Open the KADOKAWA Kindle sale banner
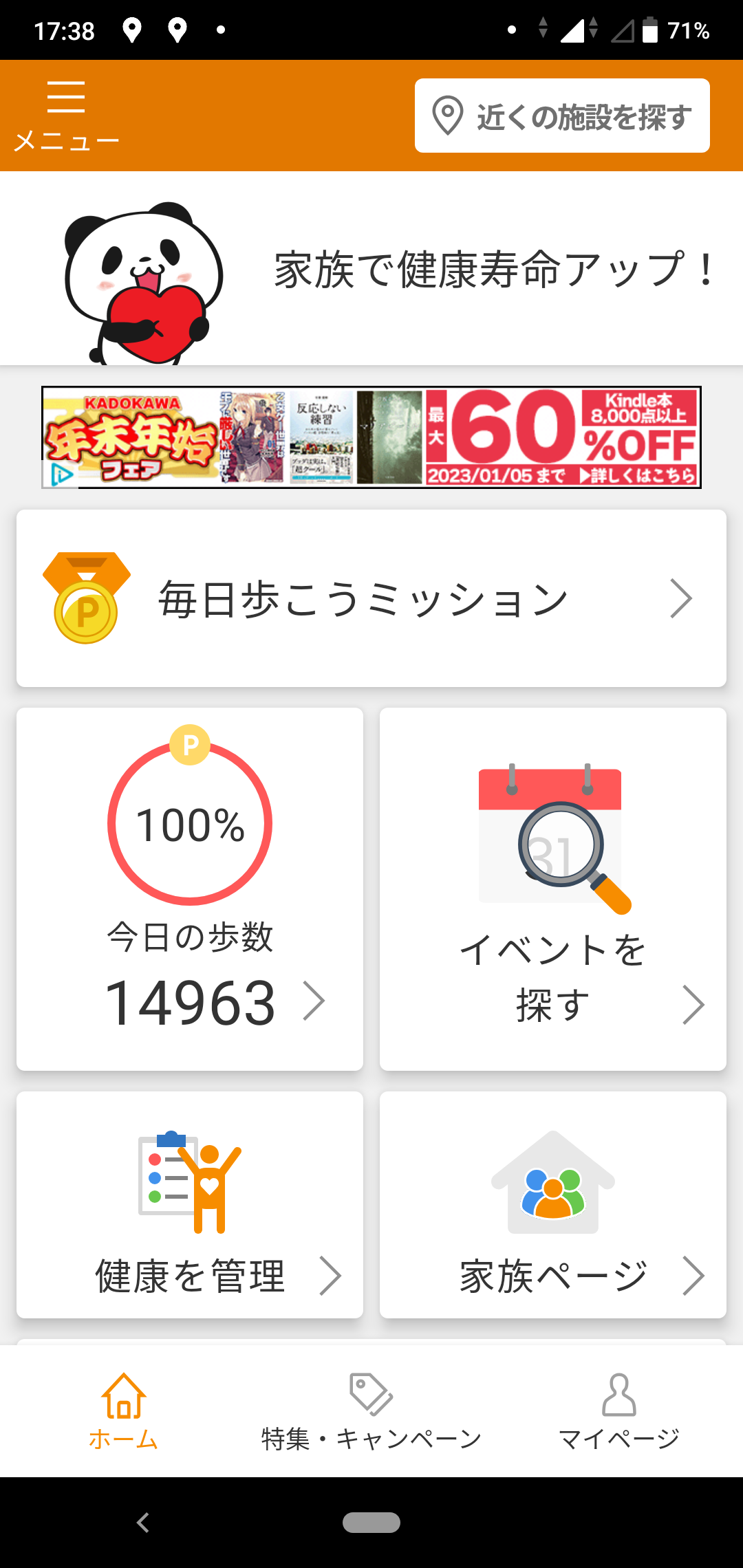 tap(371, 437)
